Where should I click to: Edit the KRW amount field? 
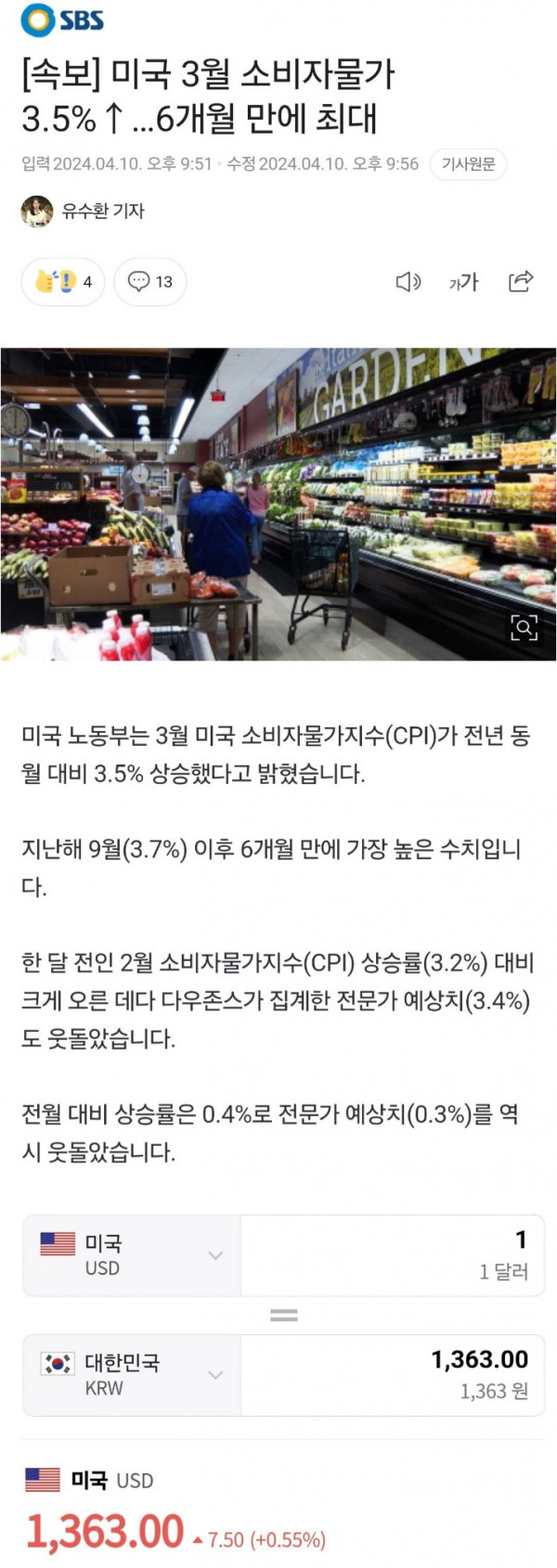point(392,1374)
